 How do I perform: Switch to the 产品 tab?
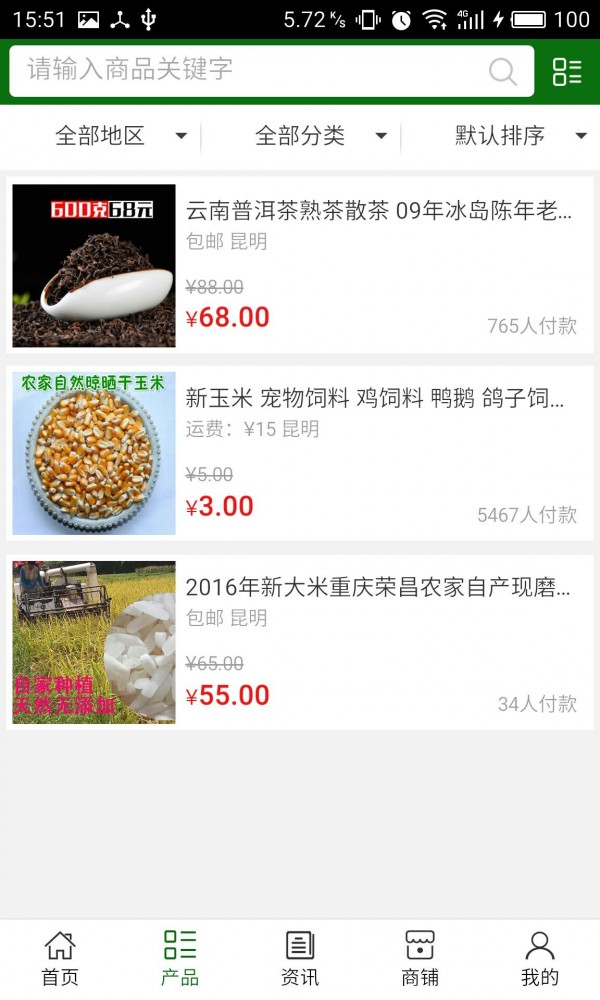(x=180, y=958)
